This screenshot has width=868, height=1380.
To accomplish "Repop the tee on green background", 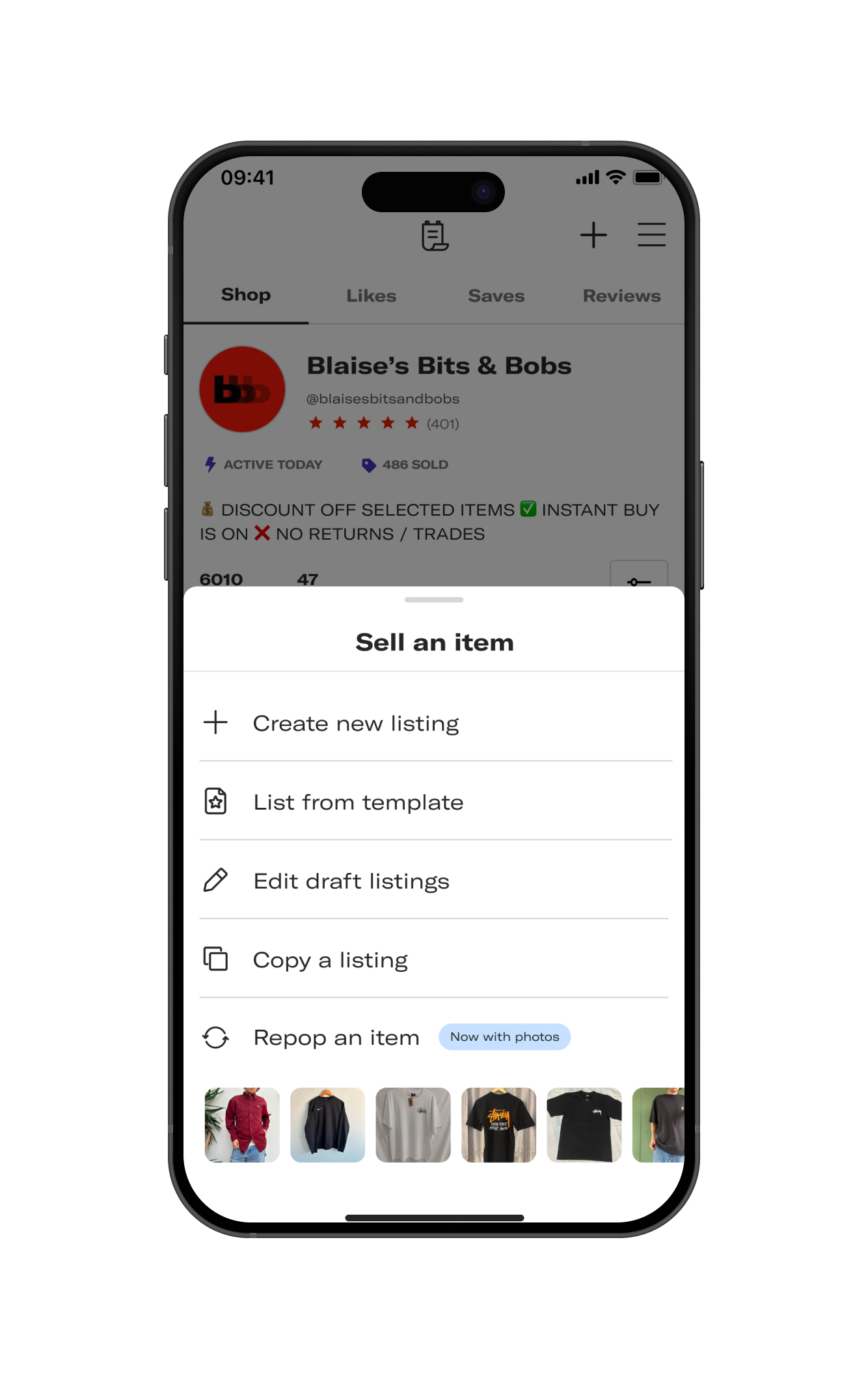I will tap(658, 1125).
